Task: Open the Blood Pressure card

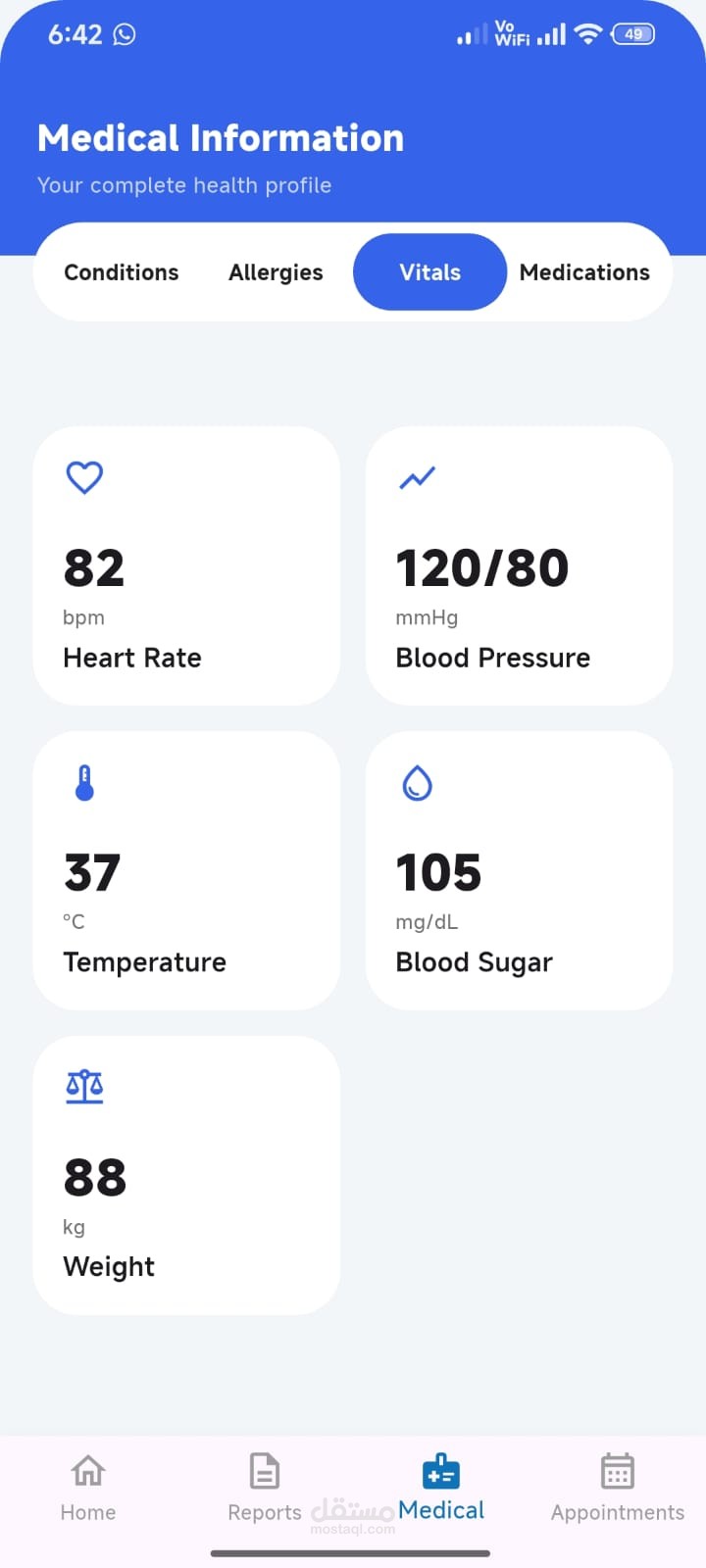Action: tap(519, 565)
